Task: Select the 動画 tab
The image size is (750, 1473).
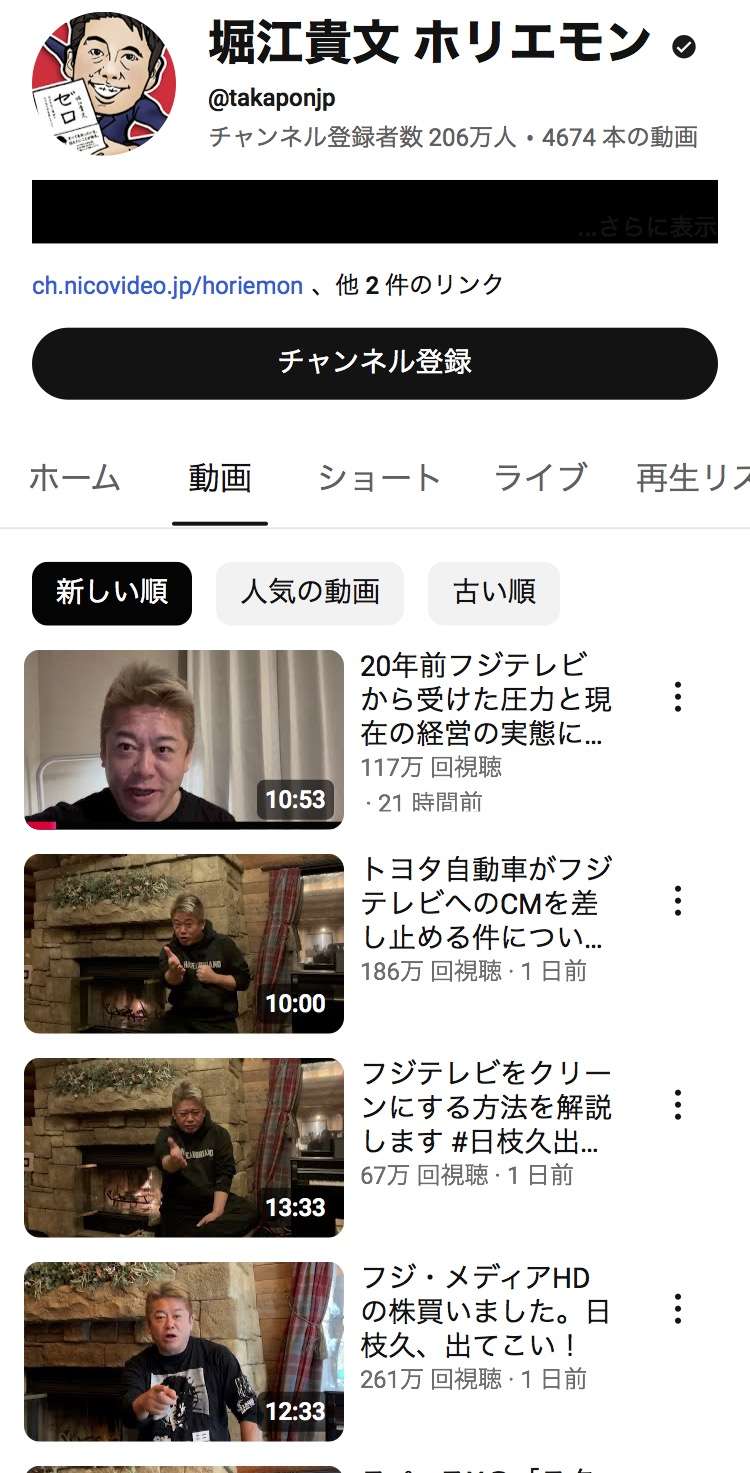Action: point(220,478)
